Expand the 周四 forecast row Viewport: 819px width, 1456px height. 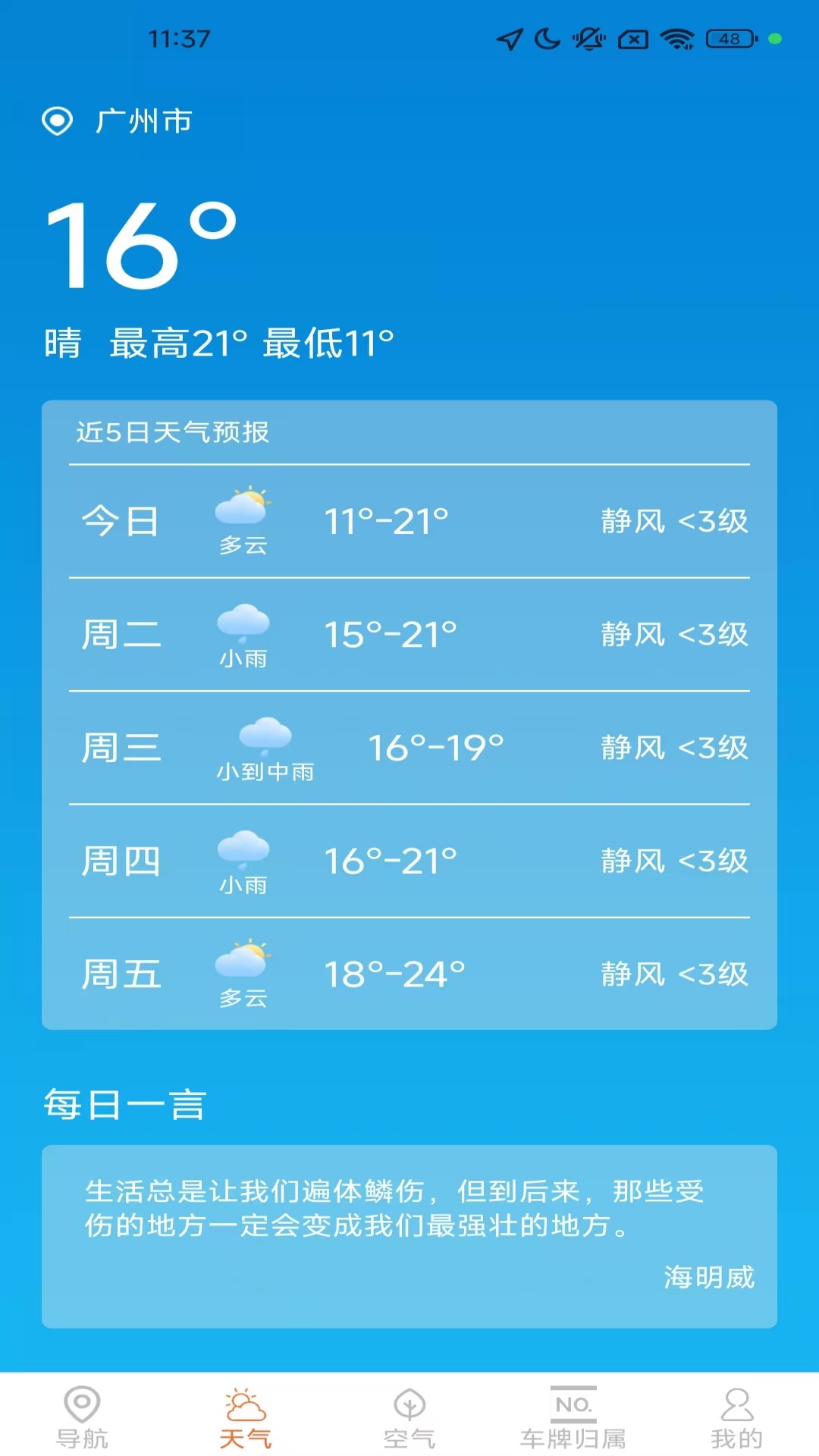[409, 861]
